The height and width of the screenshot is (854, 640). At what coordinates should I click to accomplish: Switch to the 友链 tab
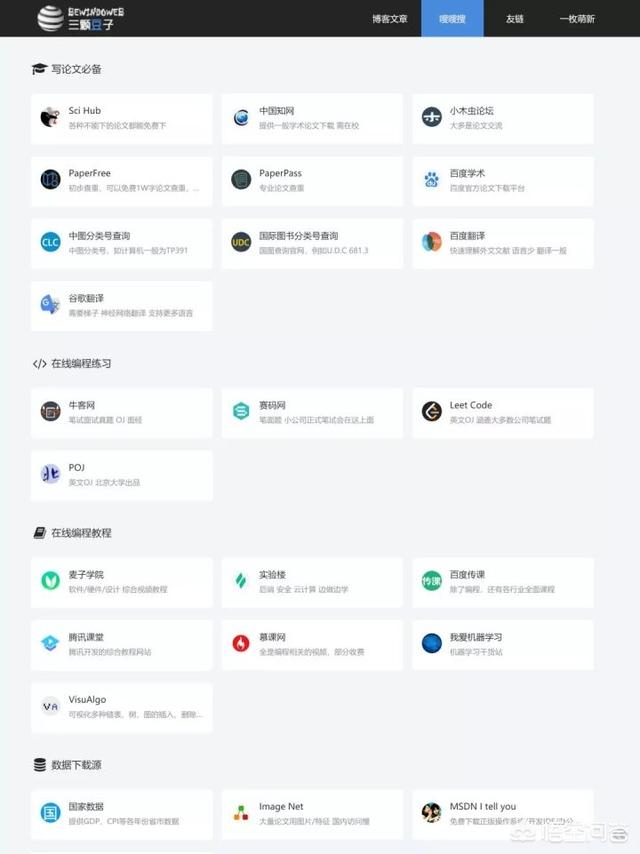coord(514,18)
